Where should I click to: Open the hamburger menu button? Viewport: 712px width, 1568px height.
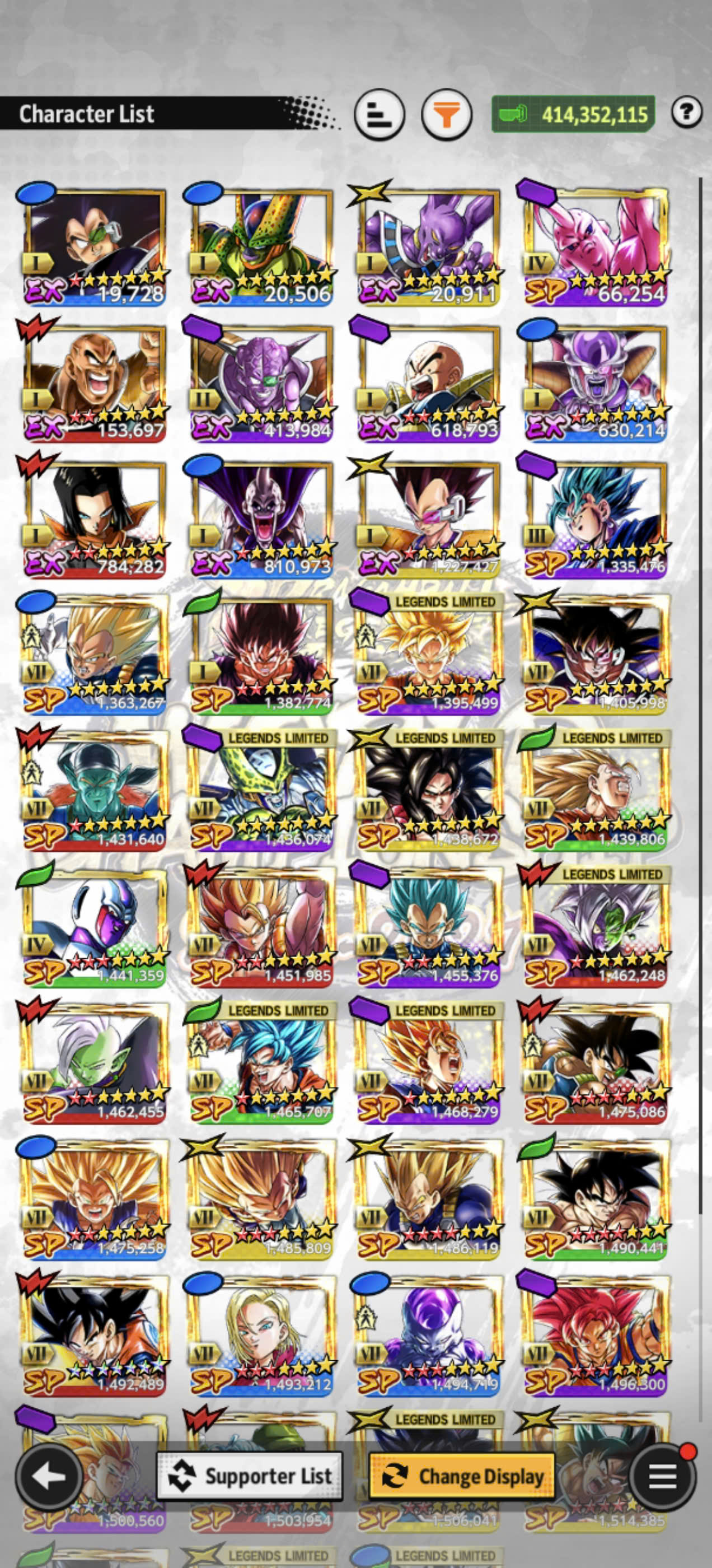pos(663,1476)
